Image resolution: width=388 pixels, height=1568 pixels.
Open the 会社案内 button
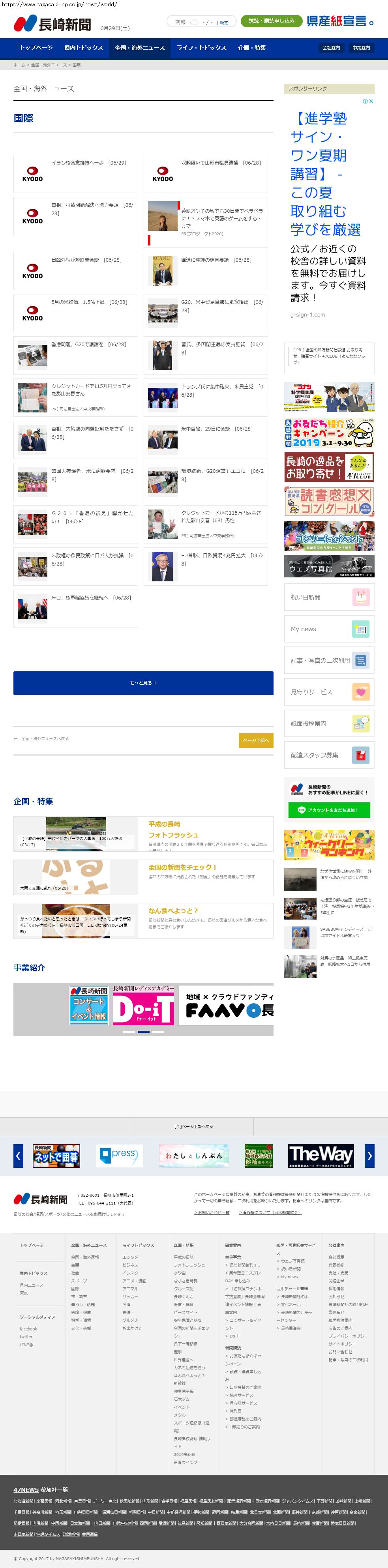point(331,47)
